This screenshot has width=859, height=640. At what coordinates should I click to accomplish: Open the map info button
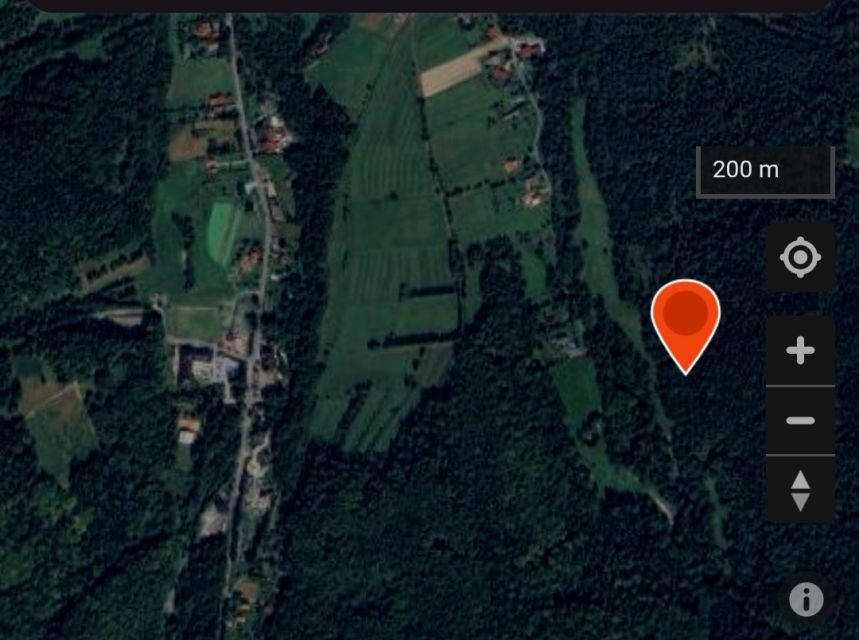(x=806, y=599)
